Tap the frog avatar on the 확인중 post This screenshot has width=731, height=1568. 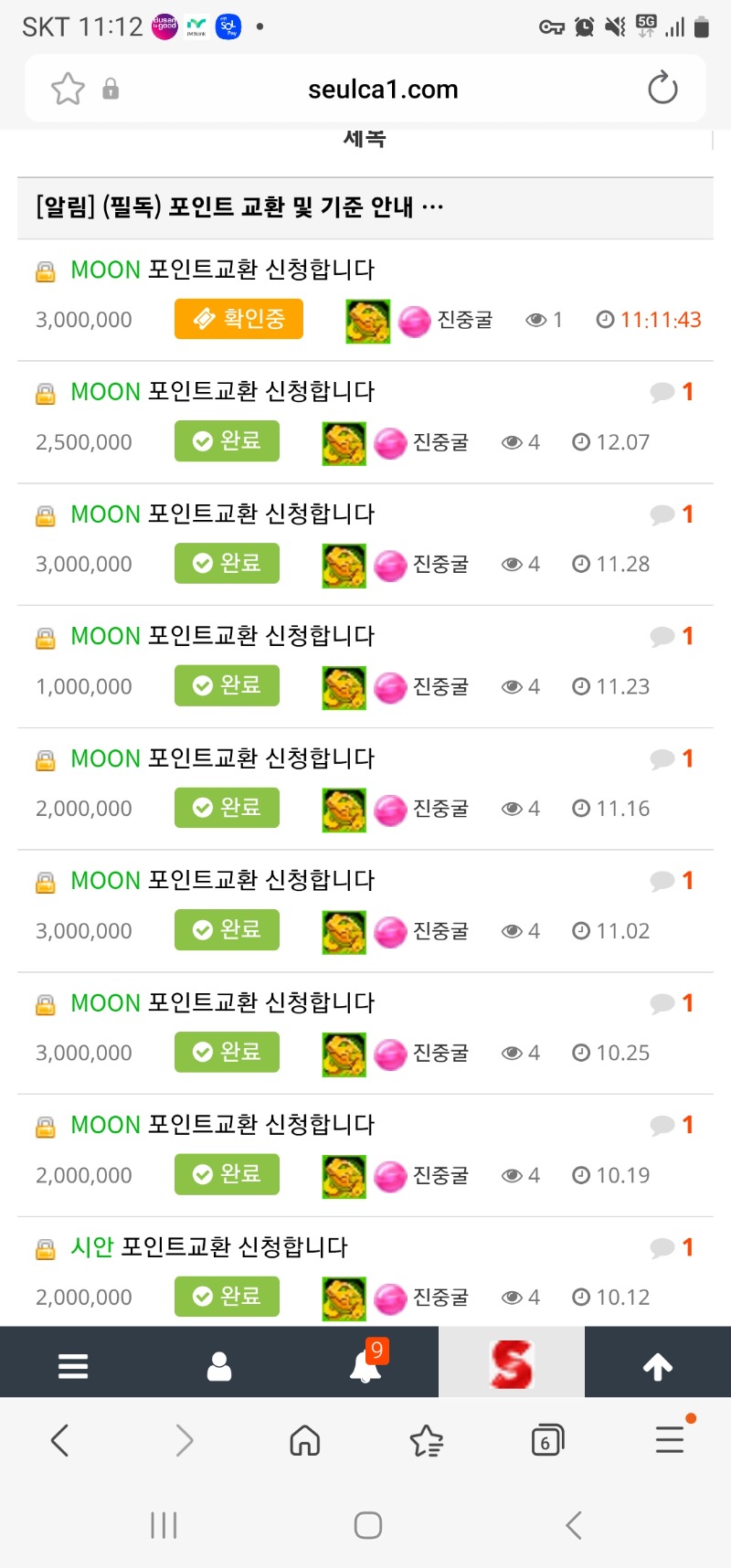pos(366,321)
